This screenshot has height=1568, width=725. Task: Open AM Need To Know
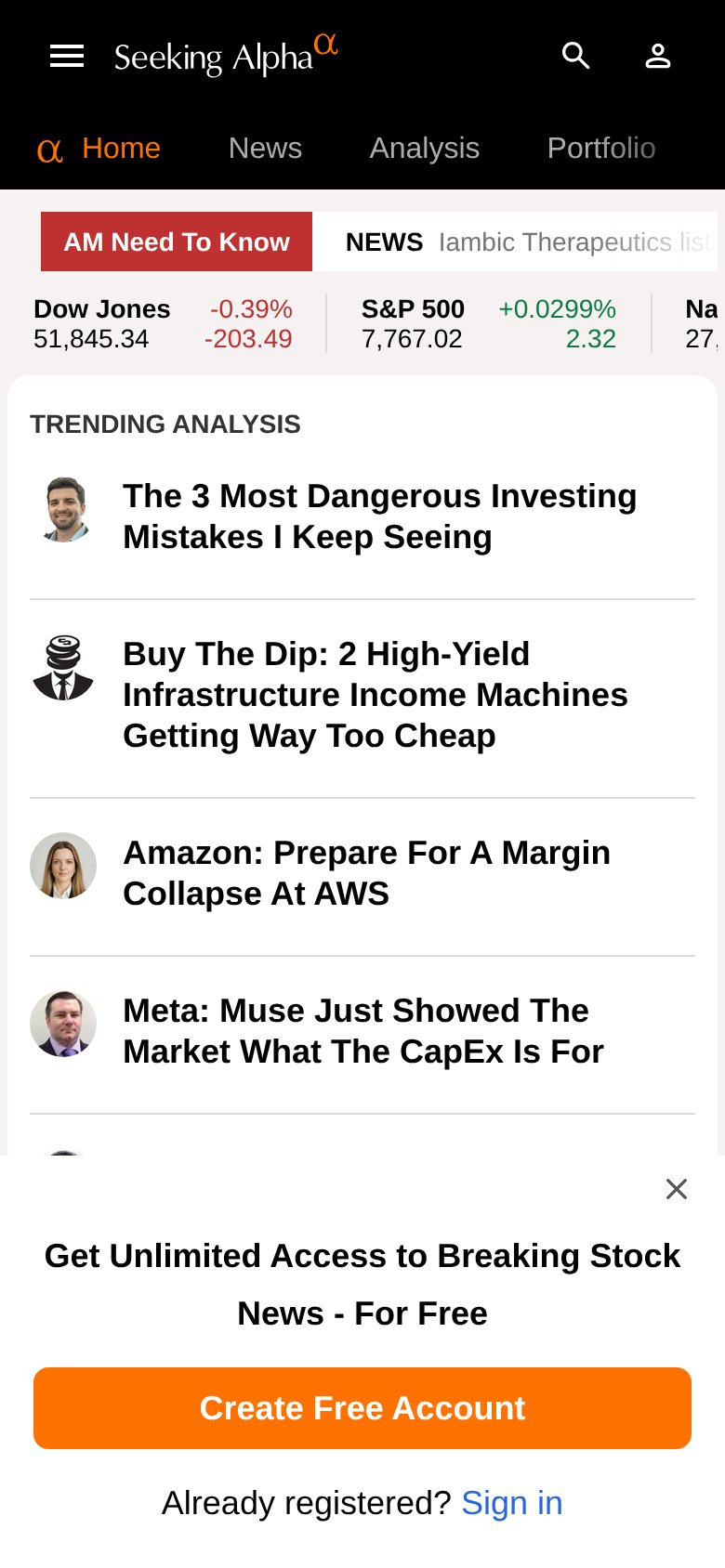click(x=177, y=242)
